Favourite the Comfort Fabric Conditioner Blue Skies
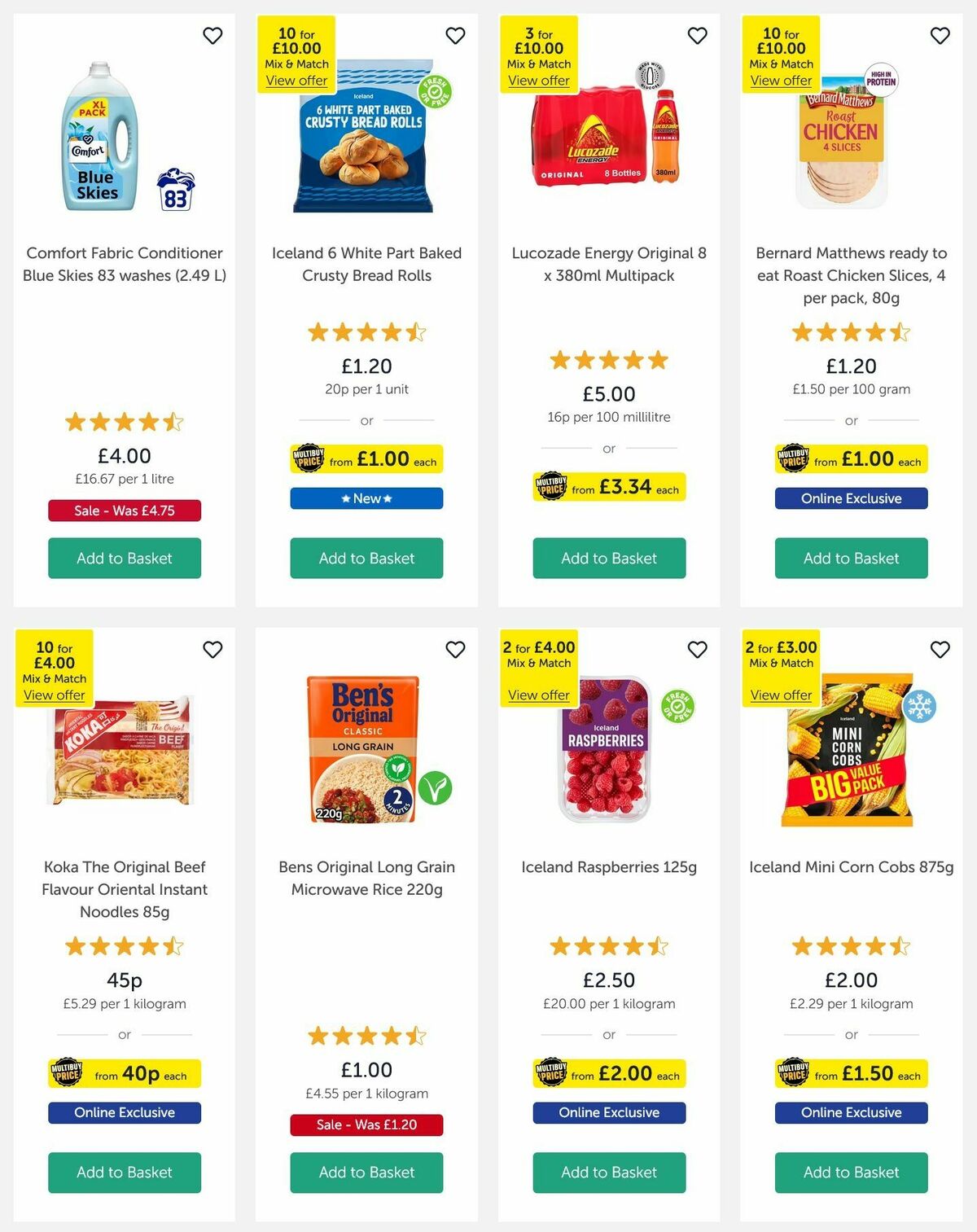977x1232 pixels. pos(213,36)
